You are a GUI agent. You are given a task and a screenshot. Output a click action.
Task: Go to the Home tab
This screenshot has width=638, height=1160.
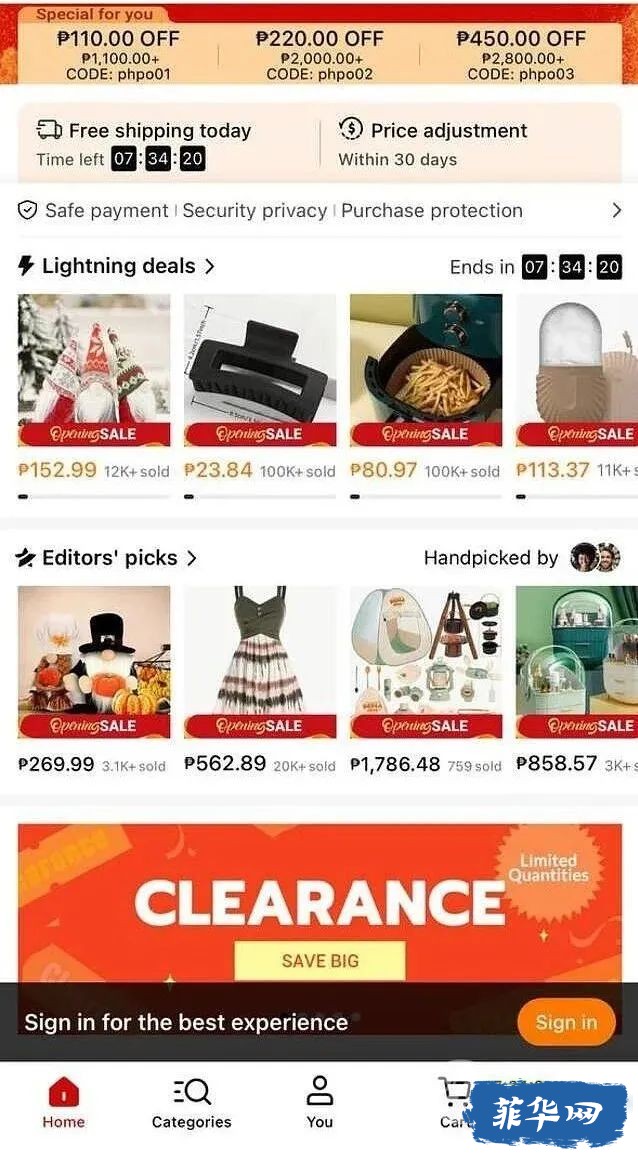click(x=63, y=1103)
